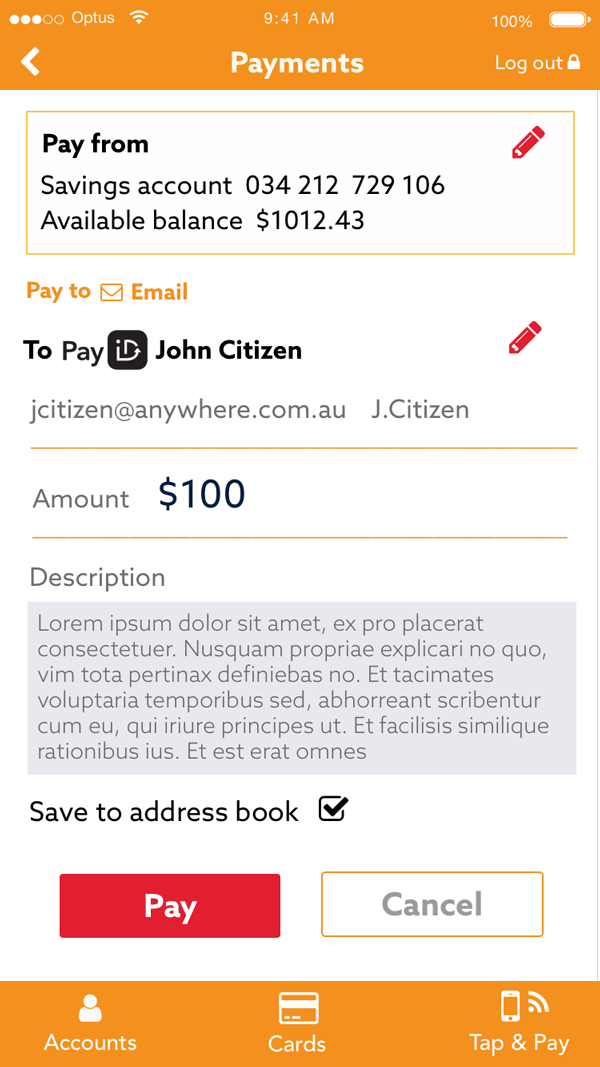Image resolution: width=600 pixels, height=1067 pixels.
Task: Confirm payment with the red Pay button
Action: (x=170, y=906)
